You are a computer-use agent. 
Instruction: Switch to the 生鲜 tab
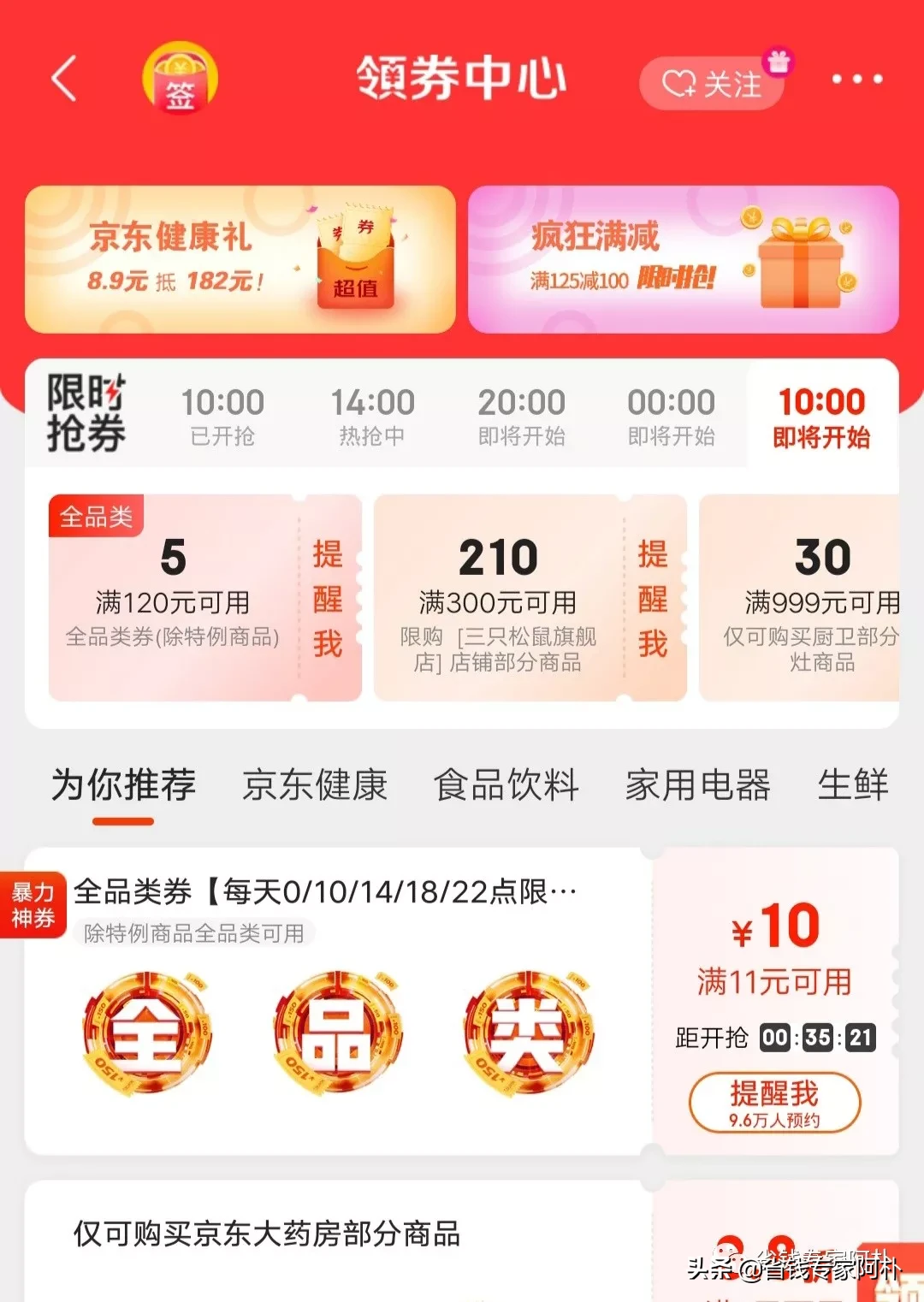point(852,784)
